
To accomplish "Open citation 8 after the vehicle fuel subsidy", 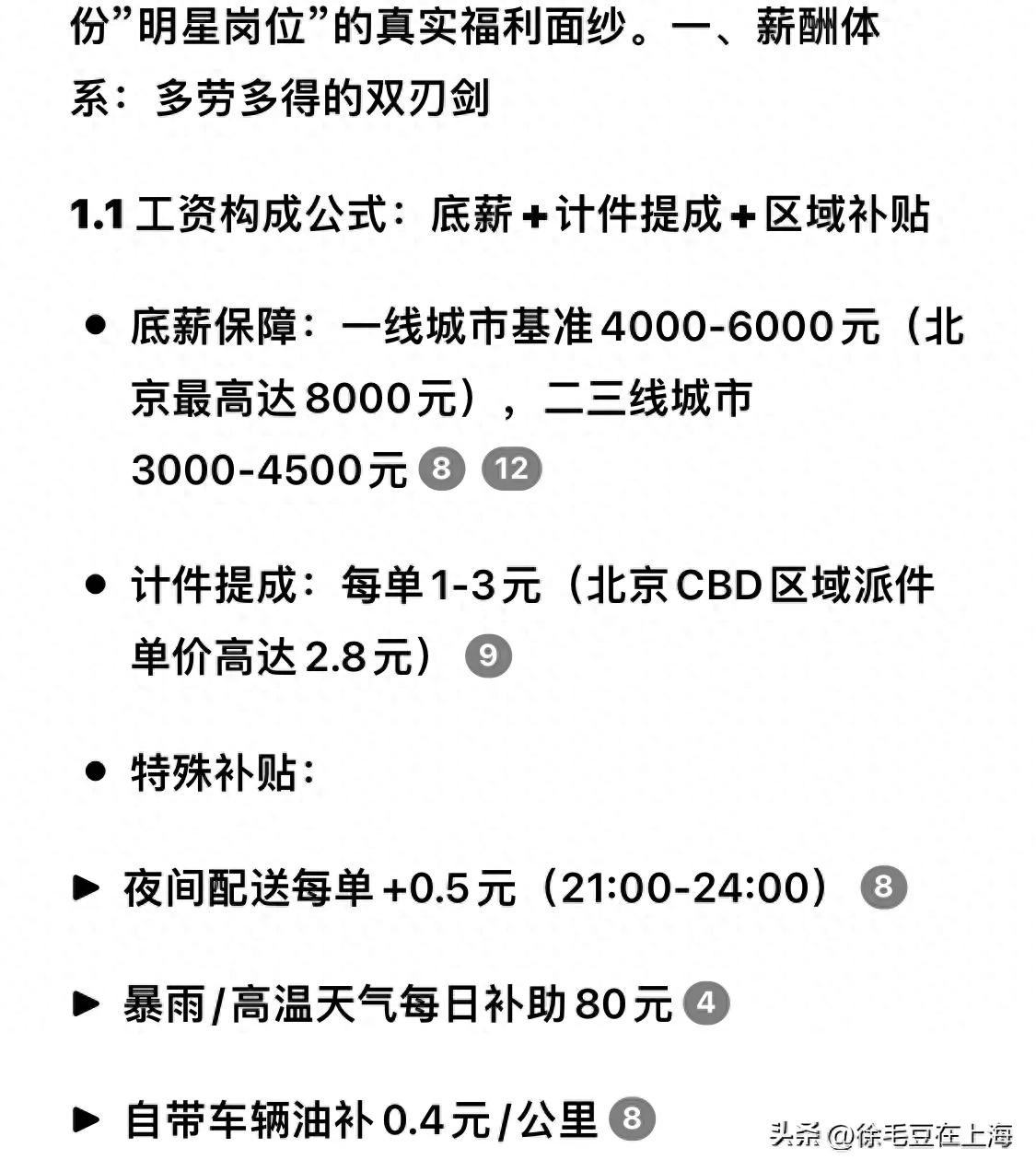I will [x=632, y=1119].
